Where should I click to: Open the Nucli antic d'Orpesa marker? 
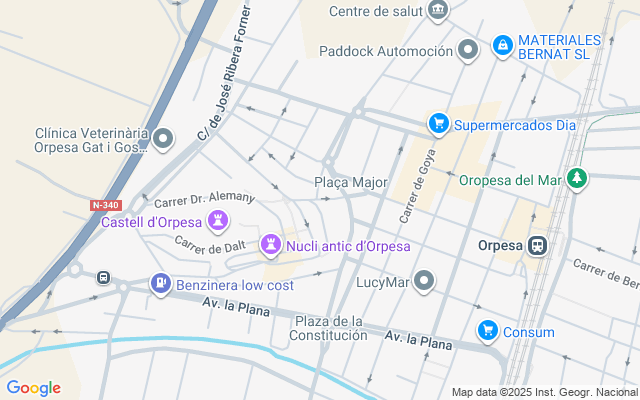271,245
